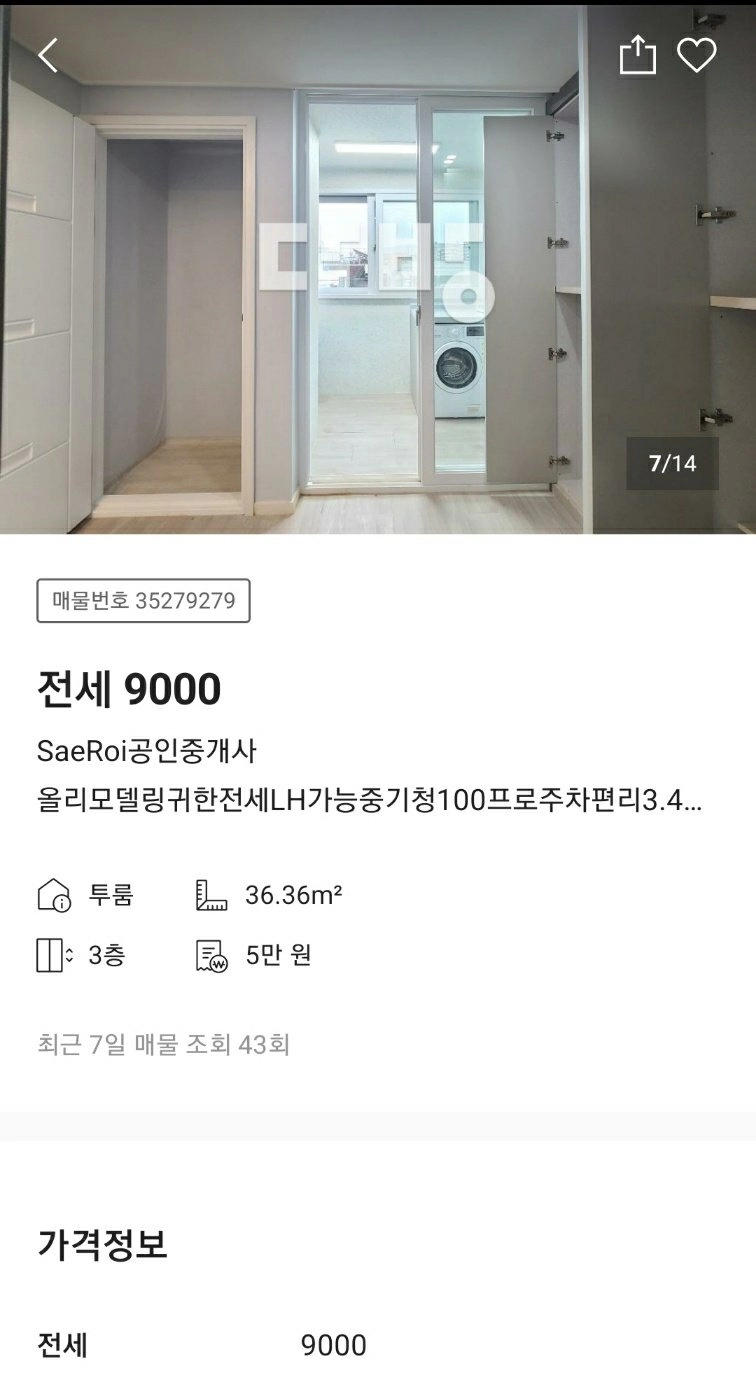Tap the share icon at top right
This screenshot has height=1380, width=756.
[637, 53]
